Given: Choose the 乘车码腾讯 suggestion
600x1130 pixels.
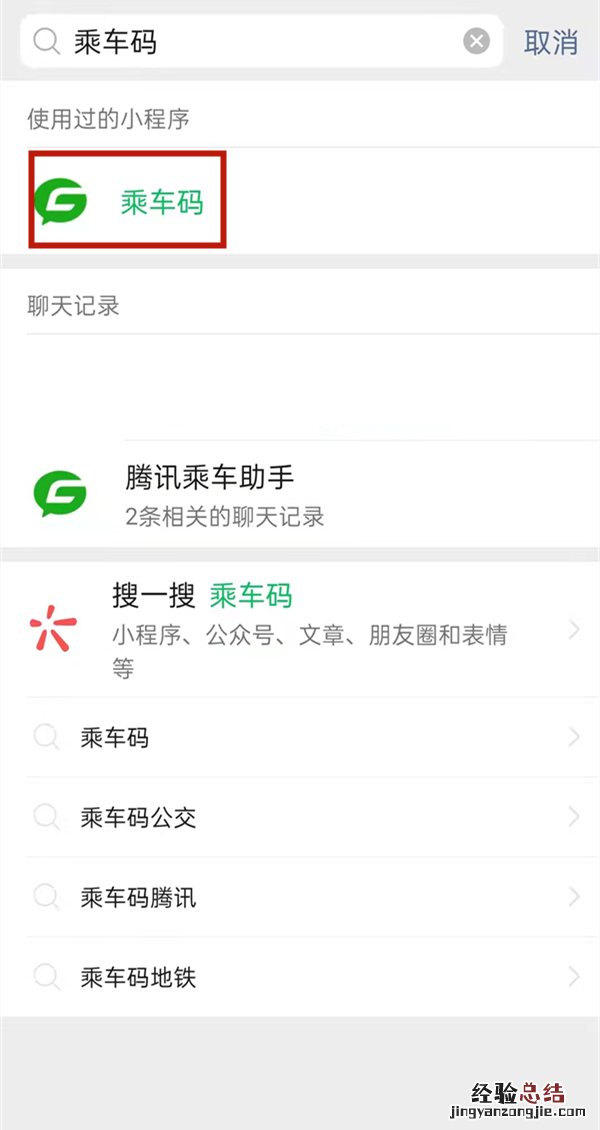Looking at the screenshot, I should tap(300, 897).
